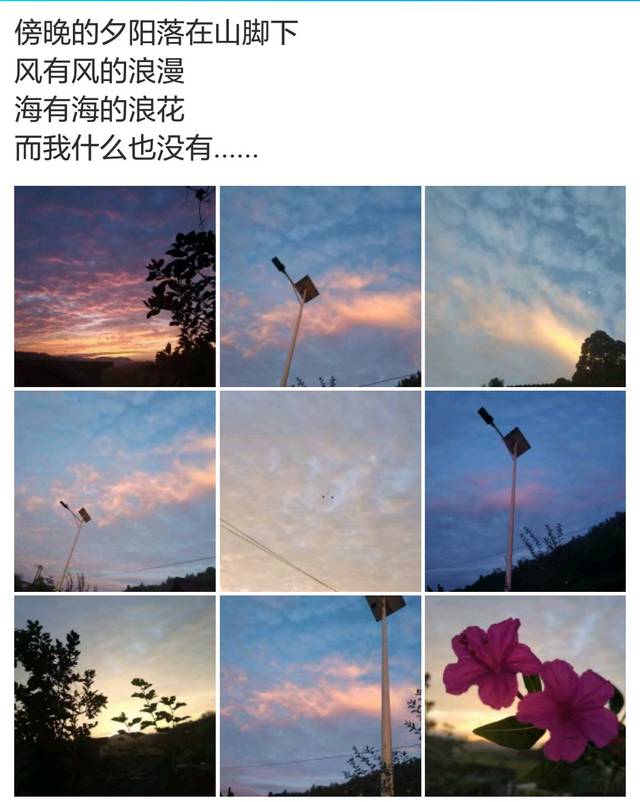Enlarge the photo with the small distant street lamp
The height and width of the screenshot is (802, 640).
115,491
